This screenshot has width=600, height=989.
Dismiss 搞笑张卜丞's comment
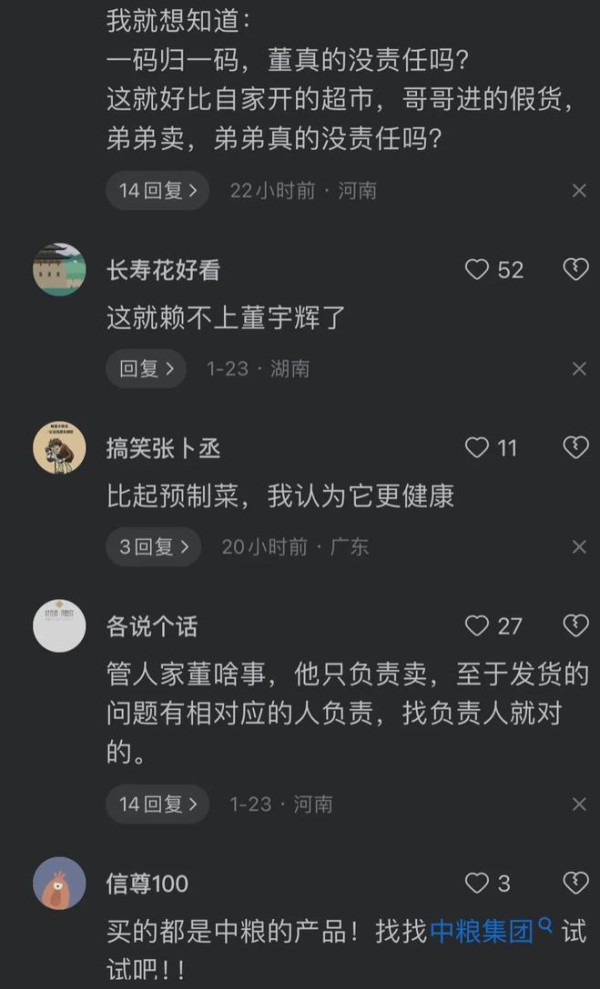(x=579, y=547)
